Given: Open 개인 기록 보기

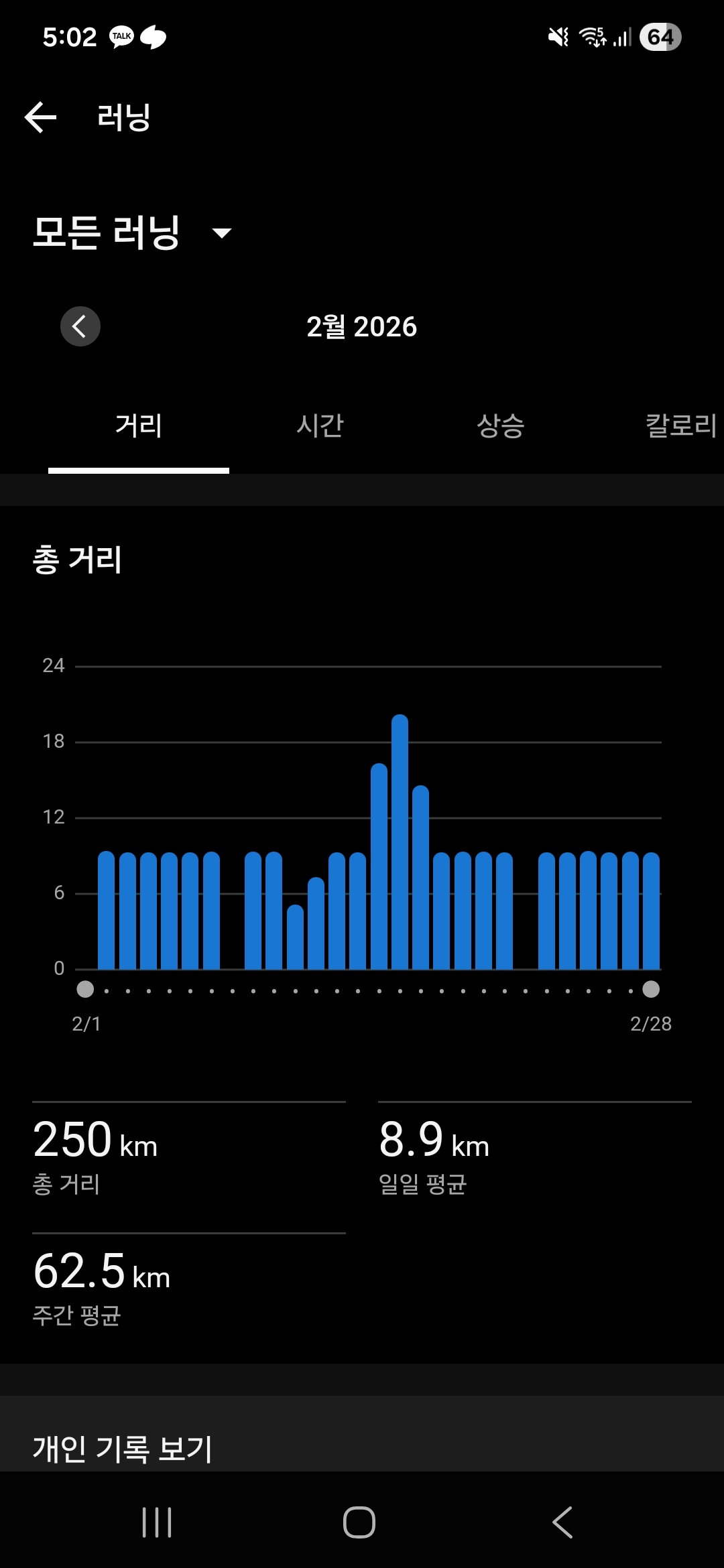Looking at the screenshot, I should pyautogui.click(x=123, y=1449).
